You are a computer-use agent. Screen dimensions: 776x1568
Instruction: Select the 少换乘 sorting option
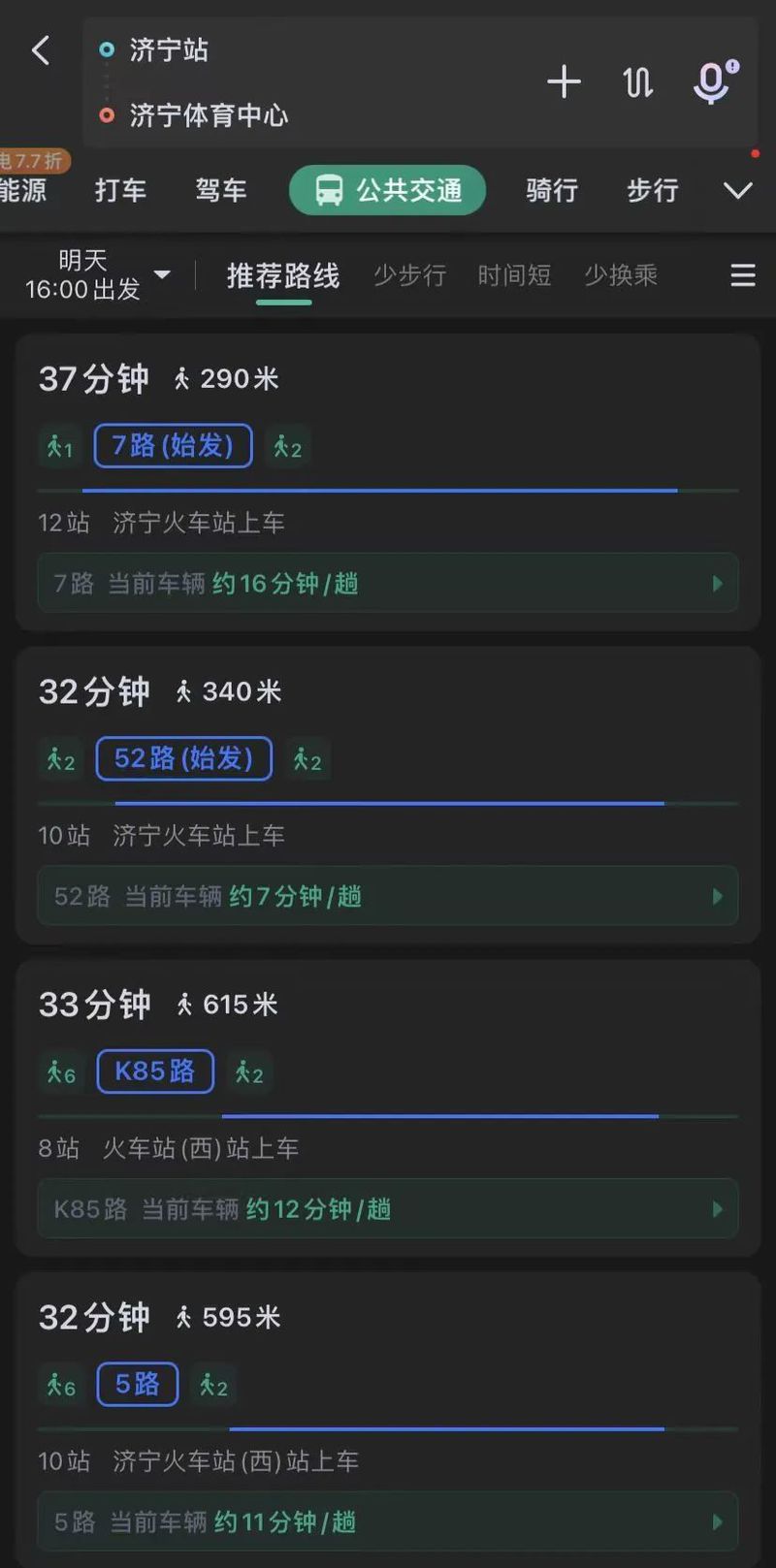[x=621, y=275]
